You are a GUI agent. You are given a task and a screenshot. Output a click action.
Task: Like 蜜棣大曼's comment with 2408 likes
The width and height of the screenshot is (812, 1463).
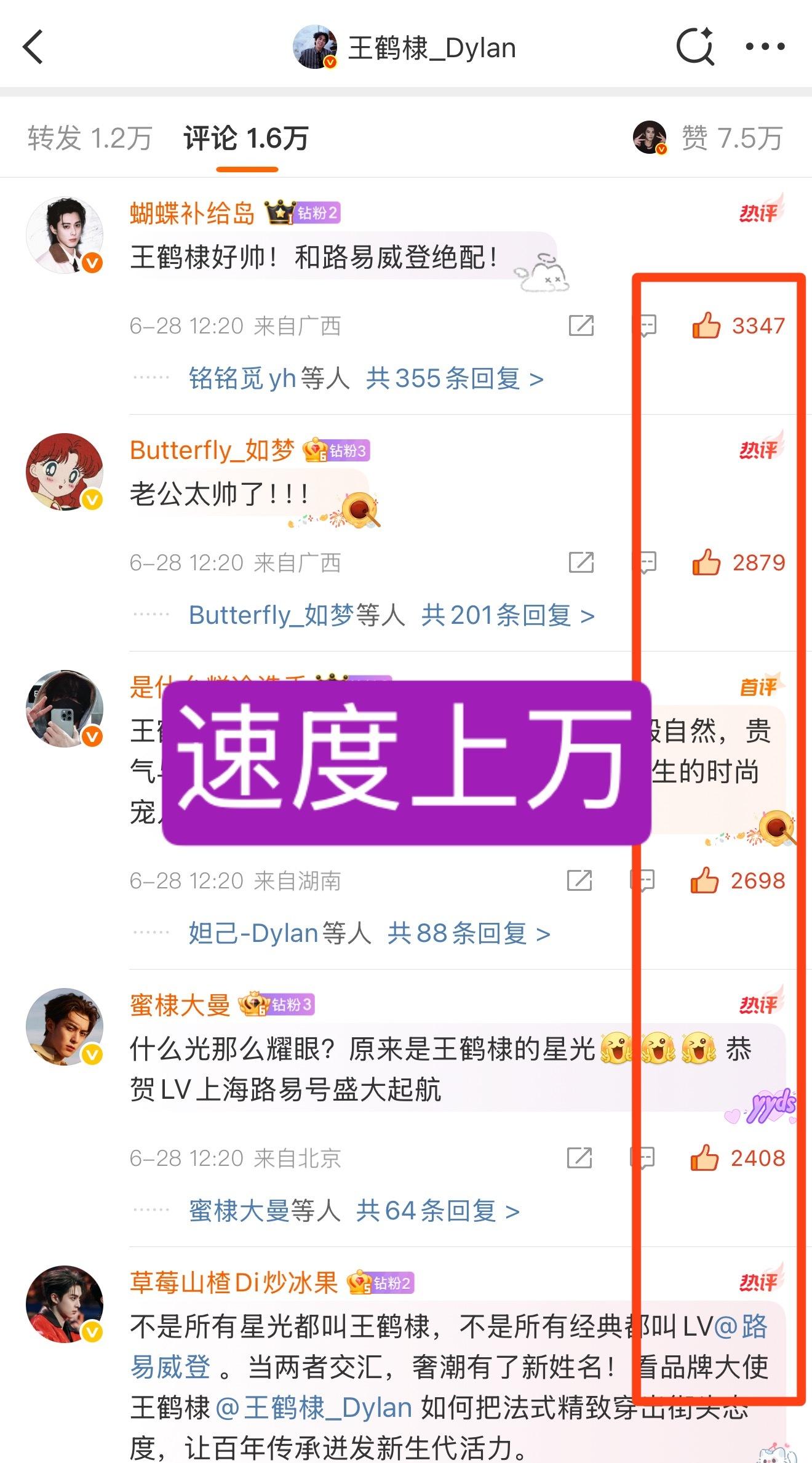(x=705, y=1158)
